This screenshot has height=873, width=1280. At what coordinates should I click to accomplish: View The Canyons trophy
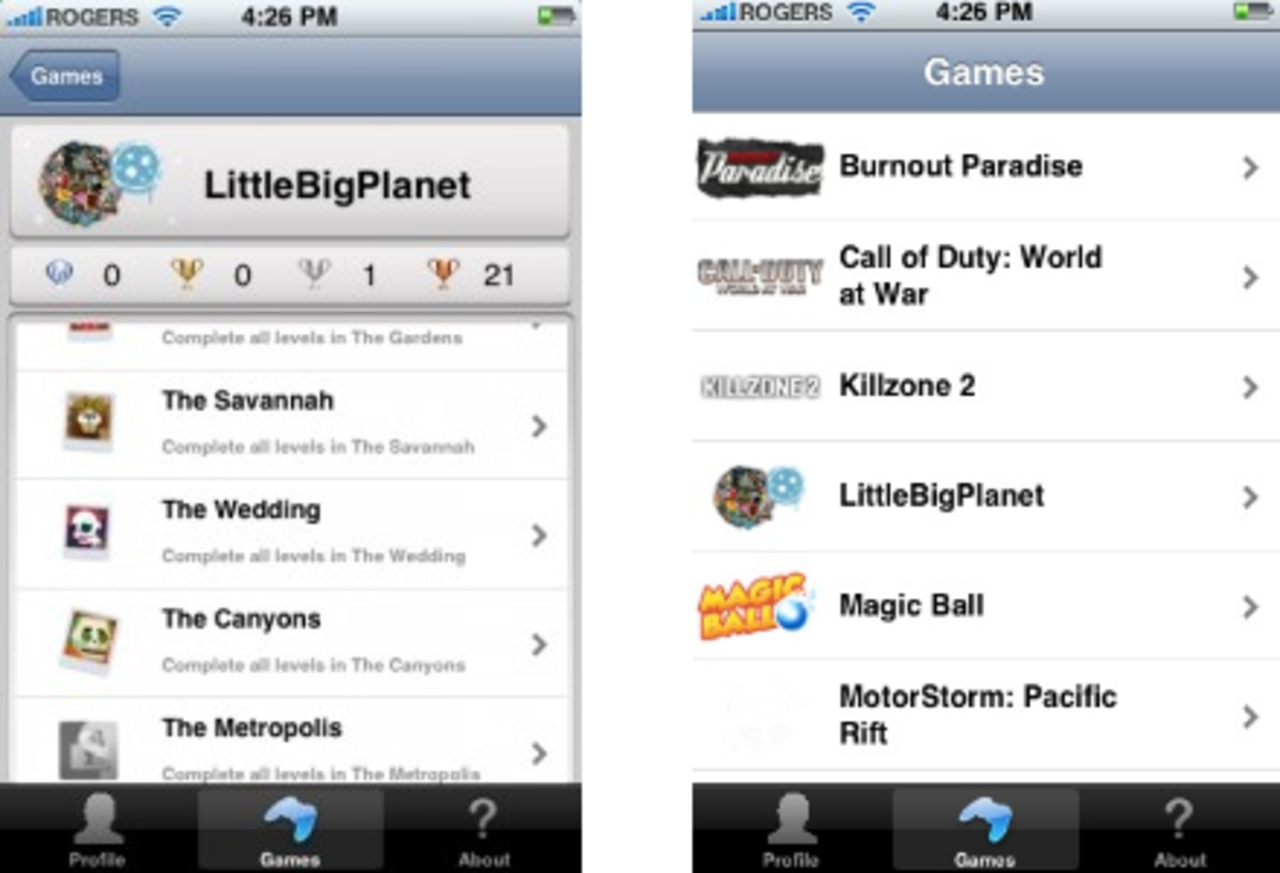coord(290,642)
